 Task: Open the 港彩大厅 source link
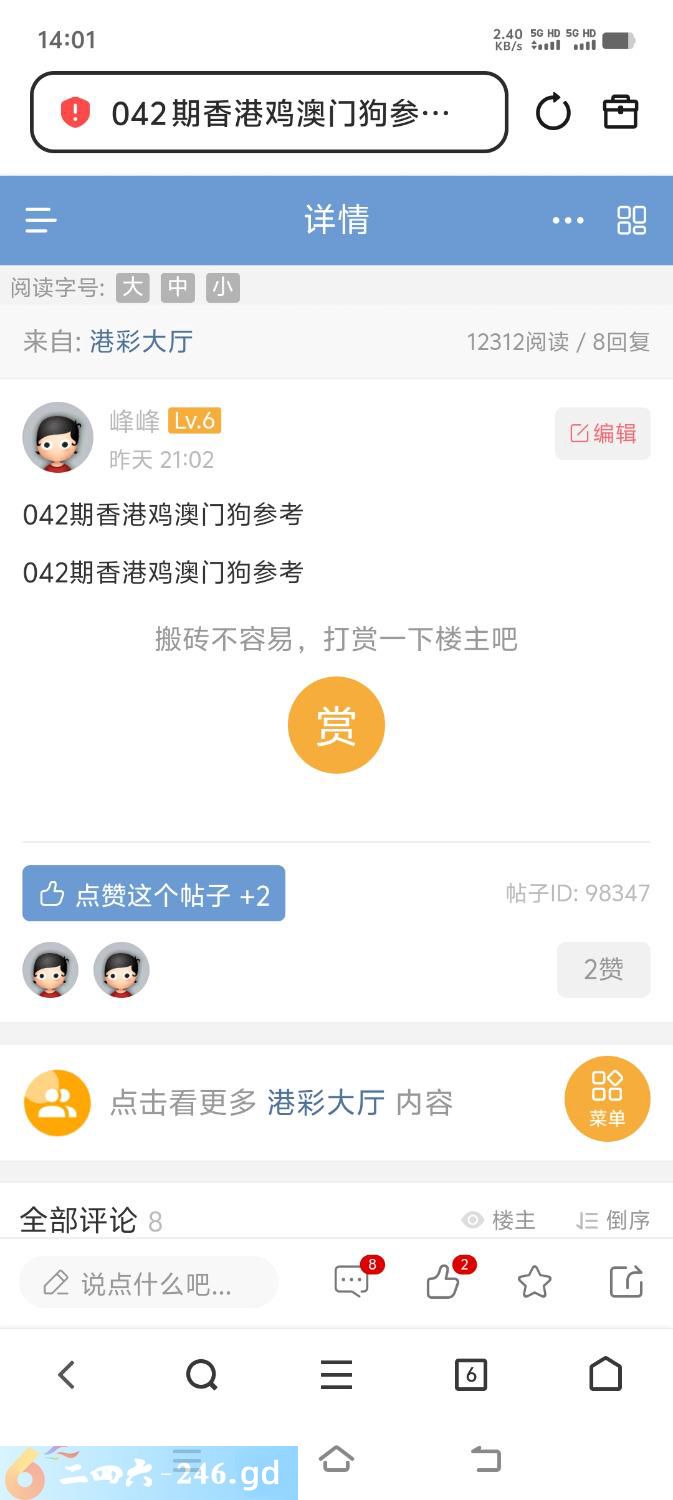(x=141, y=342)
